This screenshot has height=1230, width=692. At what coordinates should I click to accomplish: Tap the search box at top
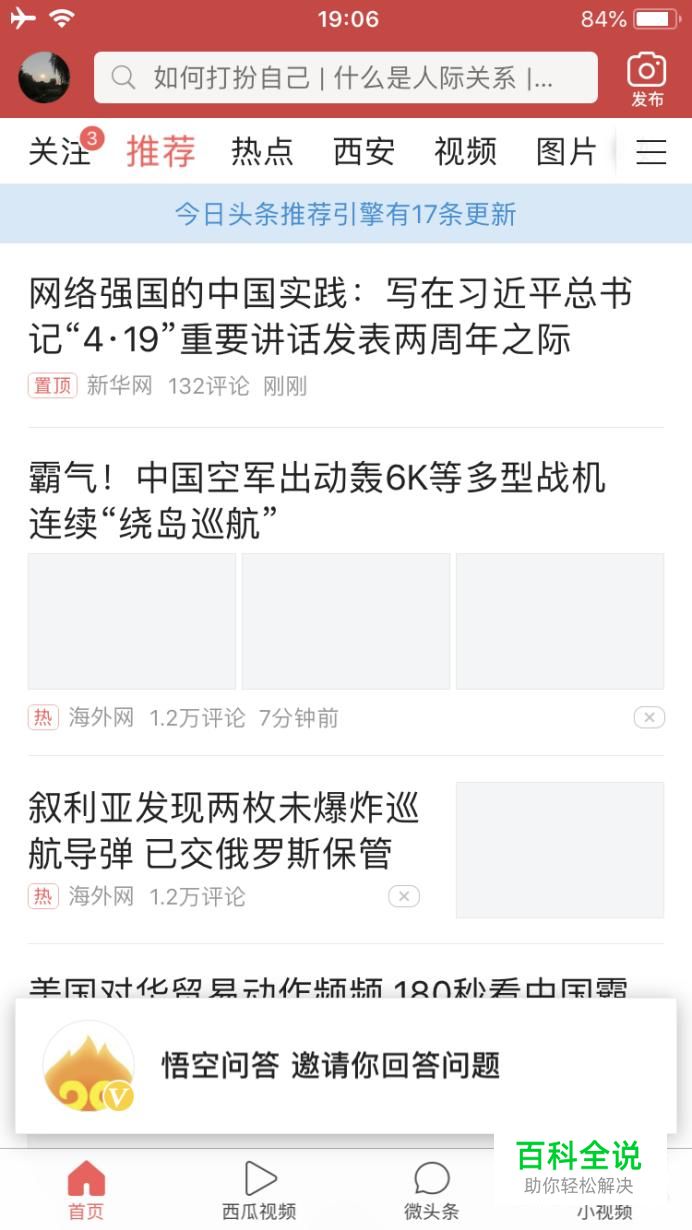345,77
